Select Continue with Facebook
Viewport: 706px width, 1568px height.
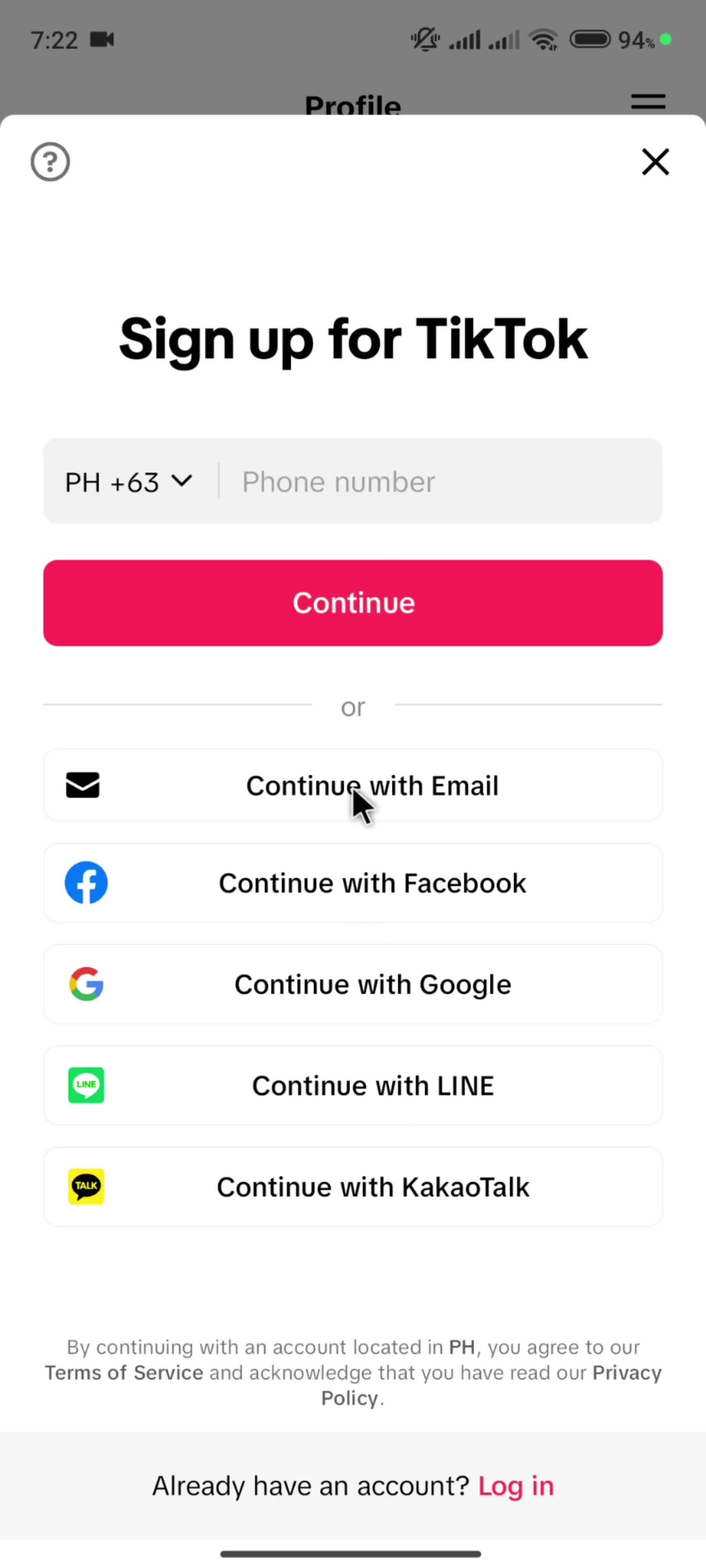353,883
